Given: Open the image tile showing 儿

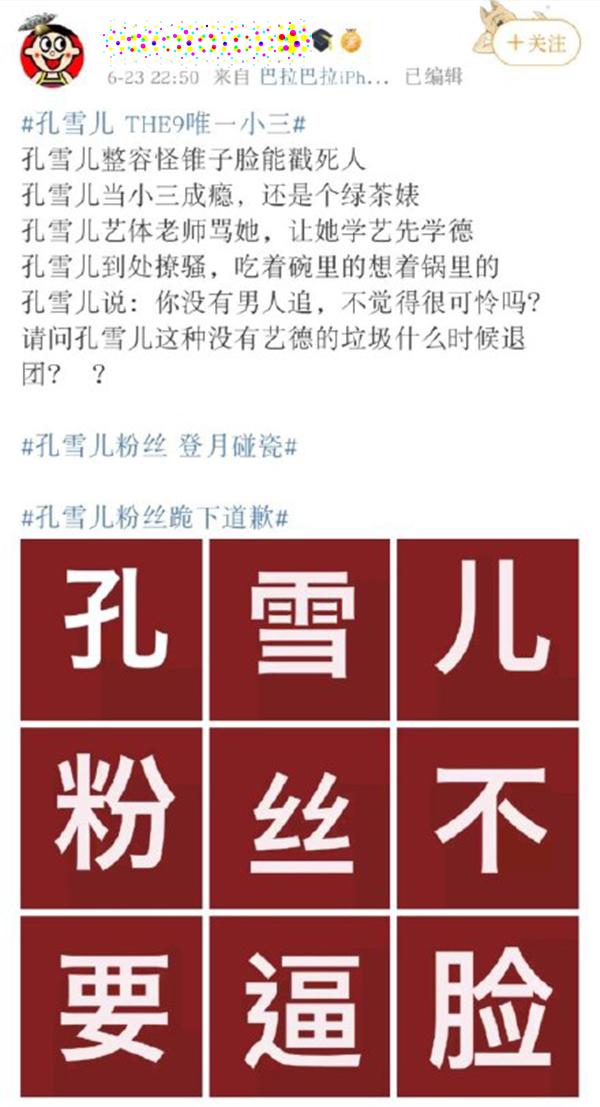Looking at the screenshot, I should tap(488, 630).
